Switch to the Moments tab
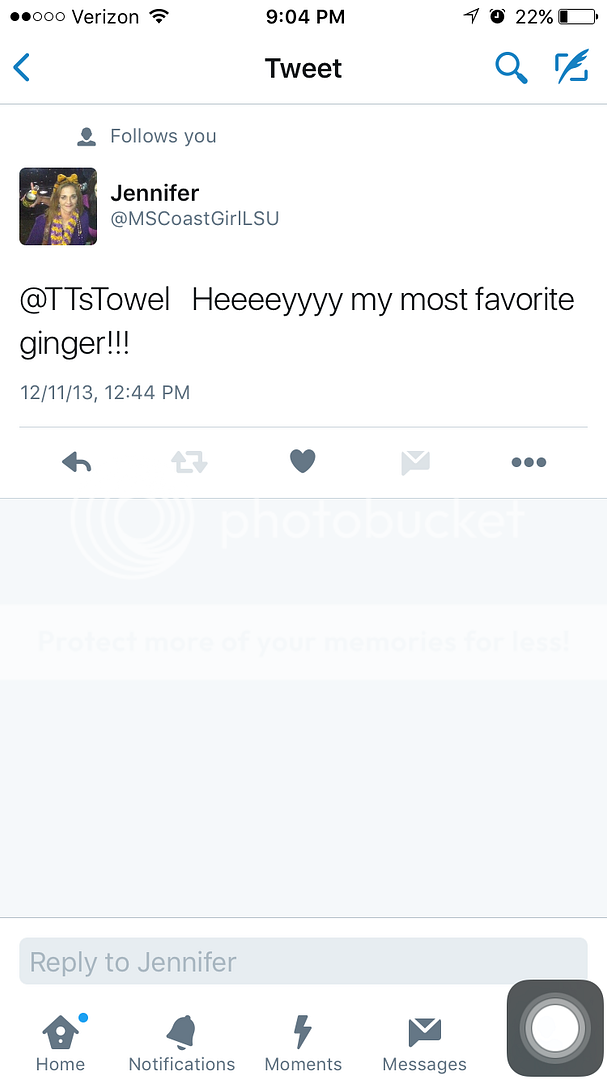This screenshot has height=1080, width=607. coord(303,1043)
